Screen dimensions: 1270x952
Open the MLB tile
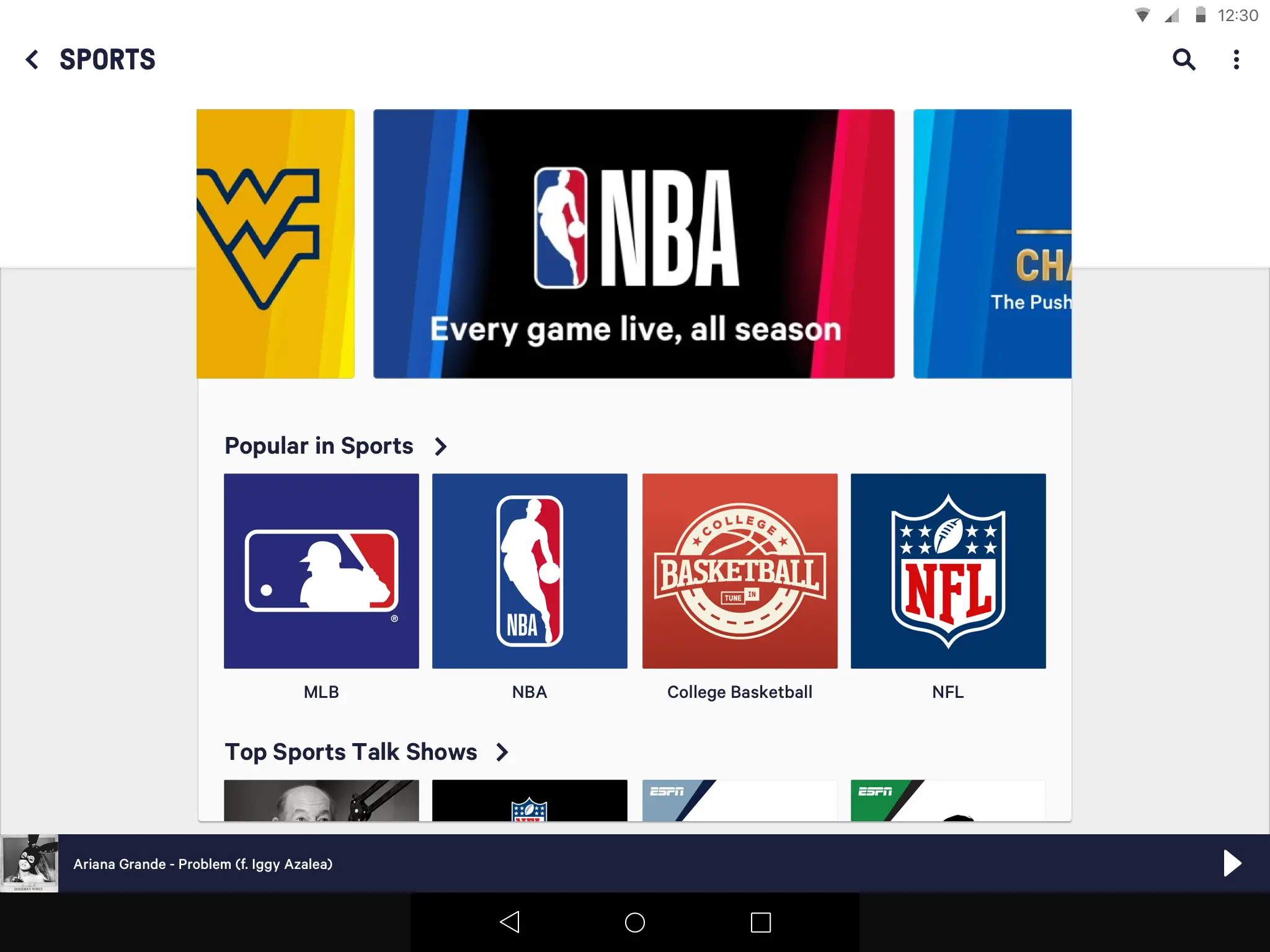321,571
